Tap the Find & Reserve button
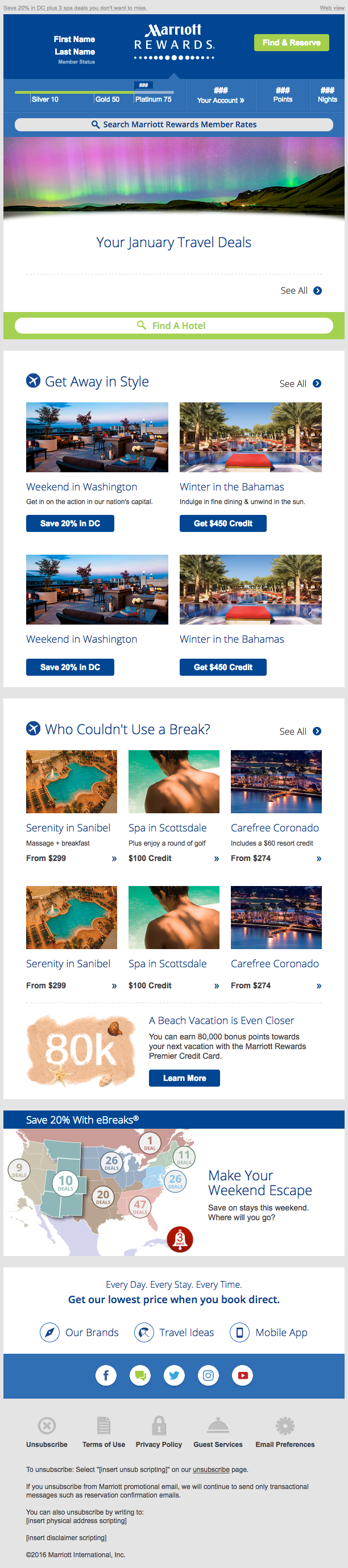The height and width of the screenshot is (1568, 348). [x=291, y=43]
